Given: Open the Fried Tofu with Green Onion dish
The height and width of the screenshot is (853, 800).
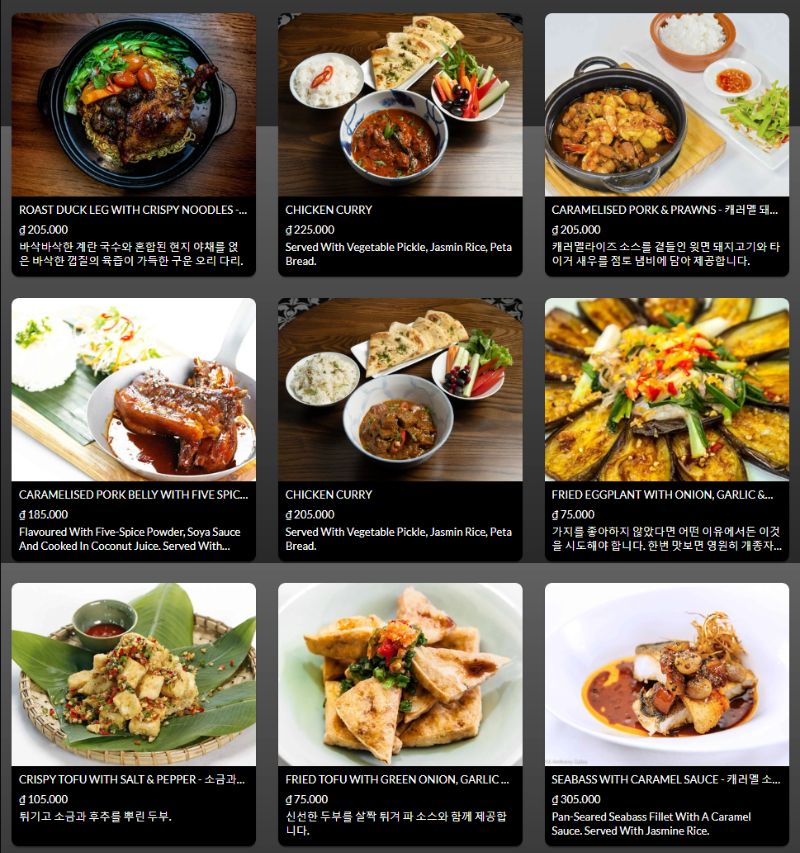Looking at the screenshot, I should point(400,714).
